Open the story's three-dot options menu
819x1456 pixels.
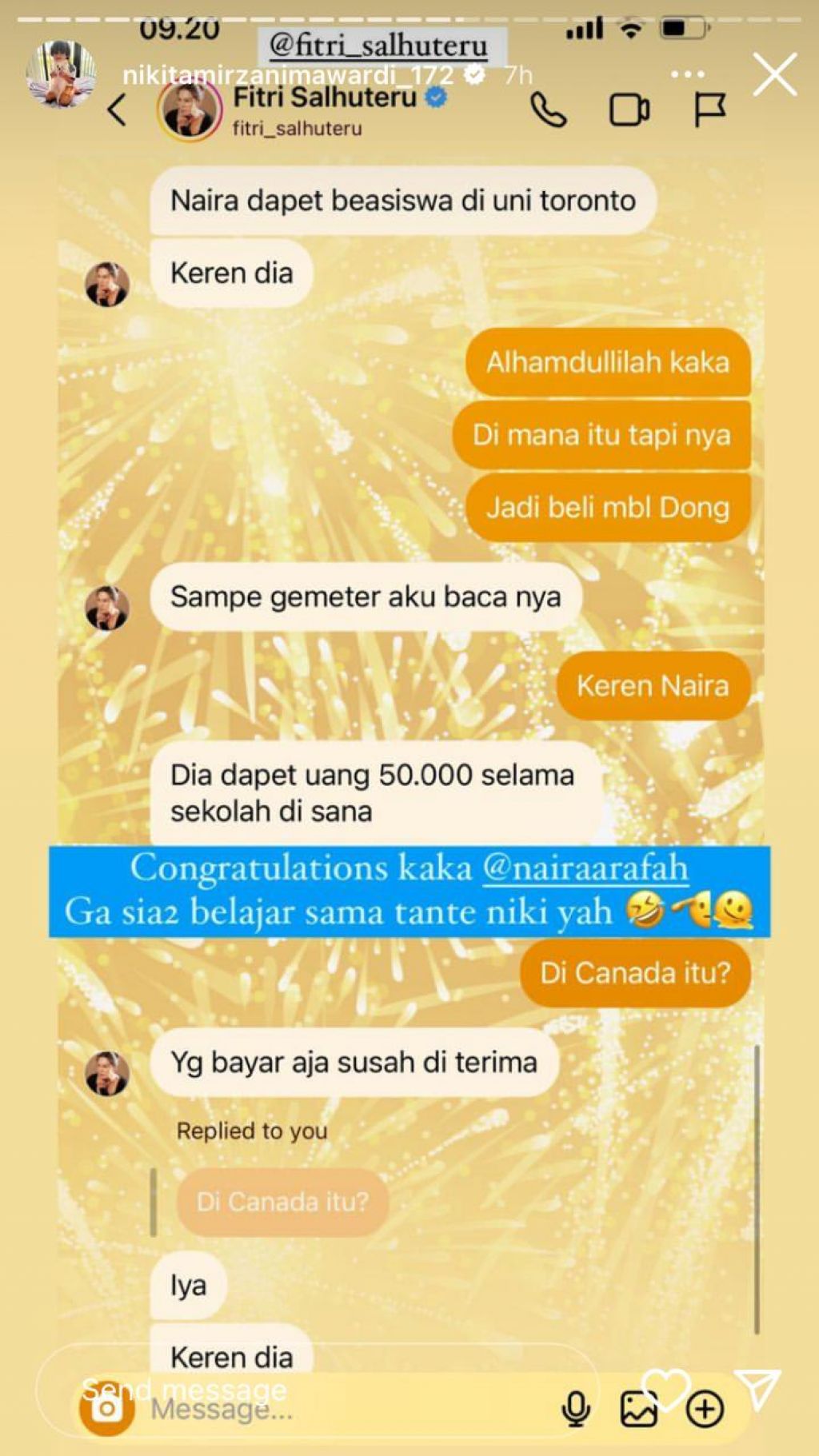688,74
